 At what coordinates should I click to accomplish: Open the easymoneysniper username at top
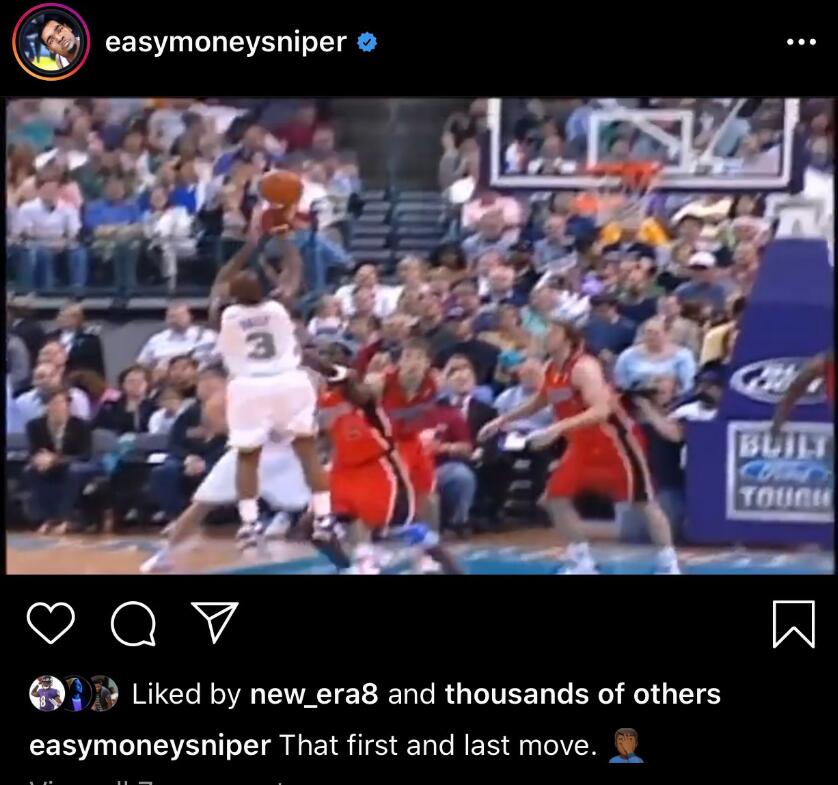[226, 42]
